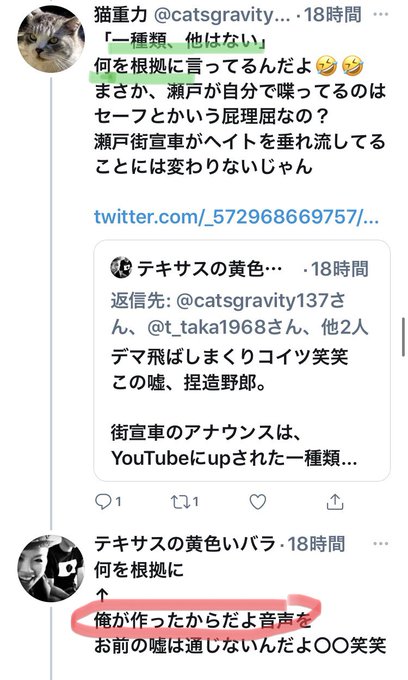Open テキサスの黄色いバラ's display name

[x=185, y=543]
